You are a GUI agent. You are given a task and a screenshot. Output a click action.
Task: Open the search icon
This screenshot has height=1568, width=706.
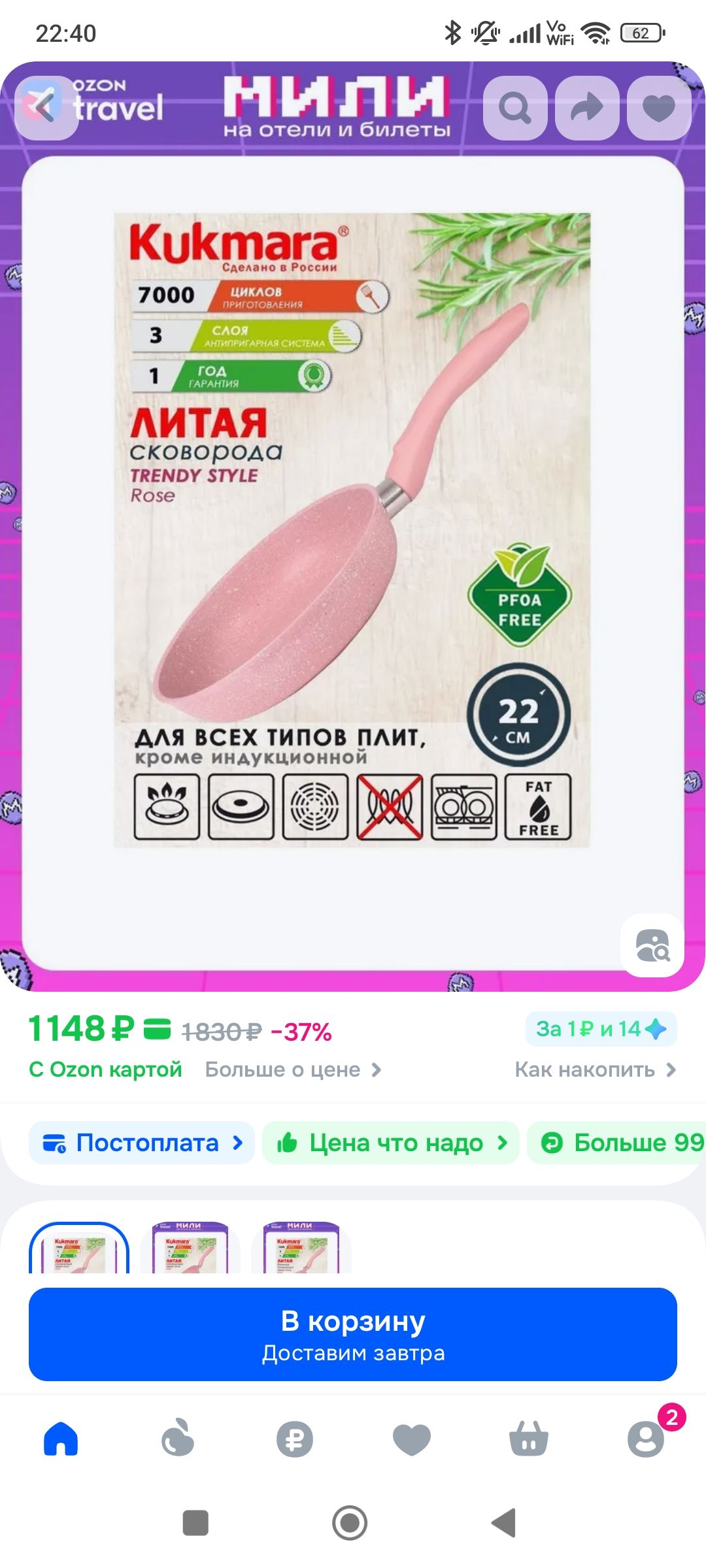point(515,108)
